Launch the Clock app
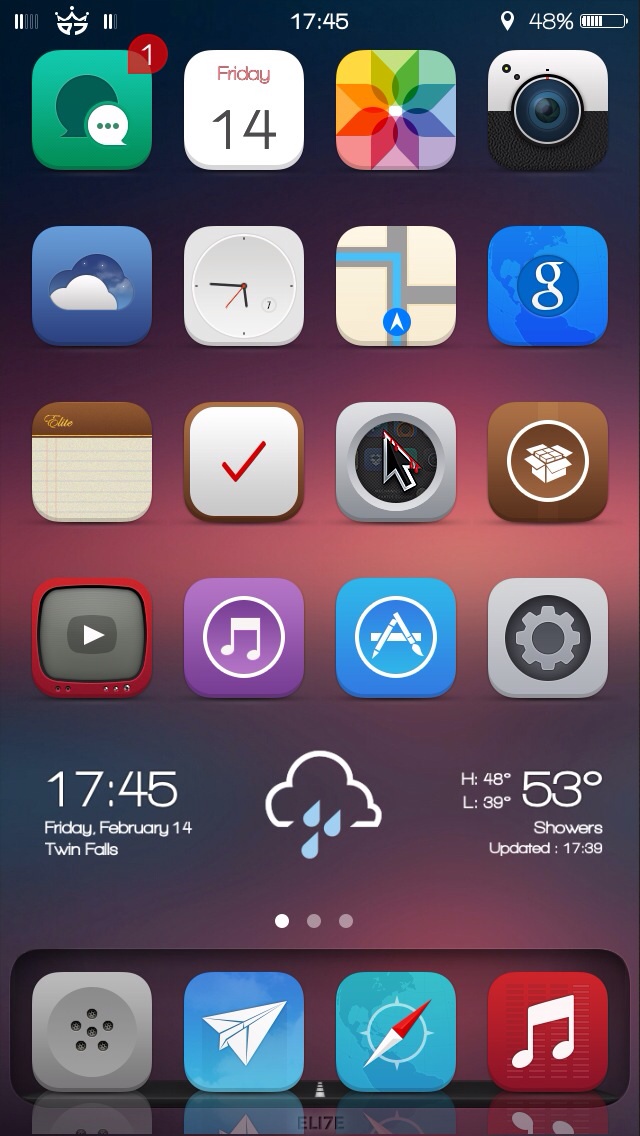 244,286
